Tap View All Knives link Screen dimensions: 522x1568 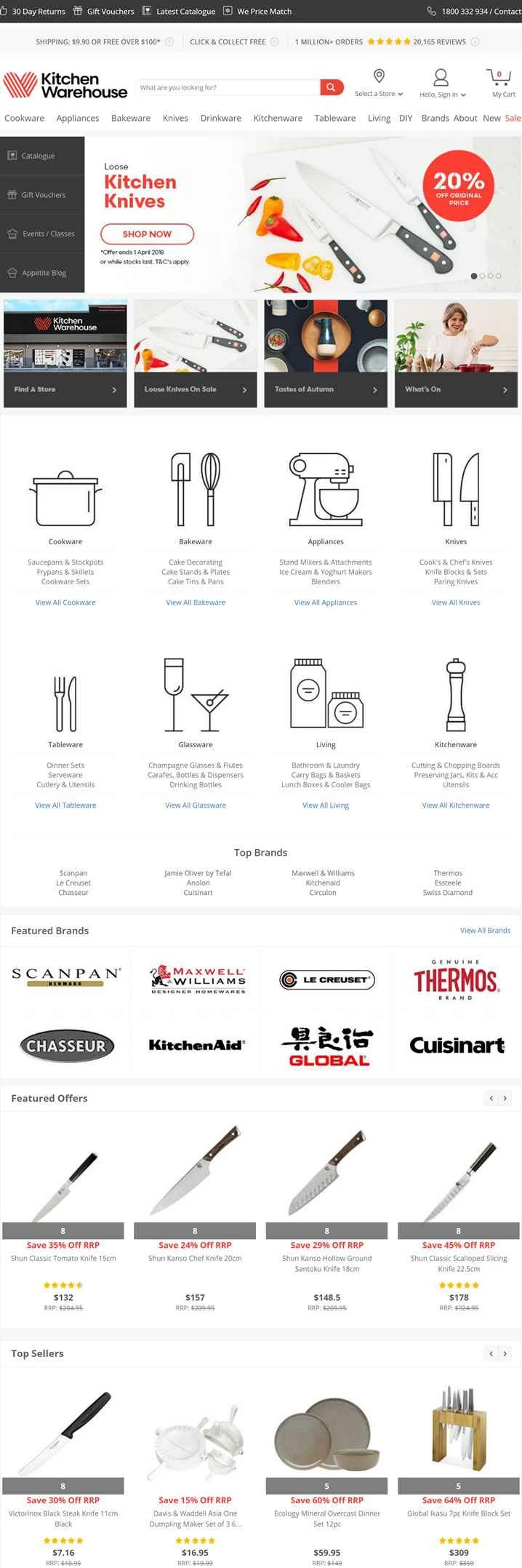456,602
